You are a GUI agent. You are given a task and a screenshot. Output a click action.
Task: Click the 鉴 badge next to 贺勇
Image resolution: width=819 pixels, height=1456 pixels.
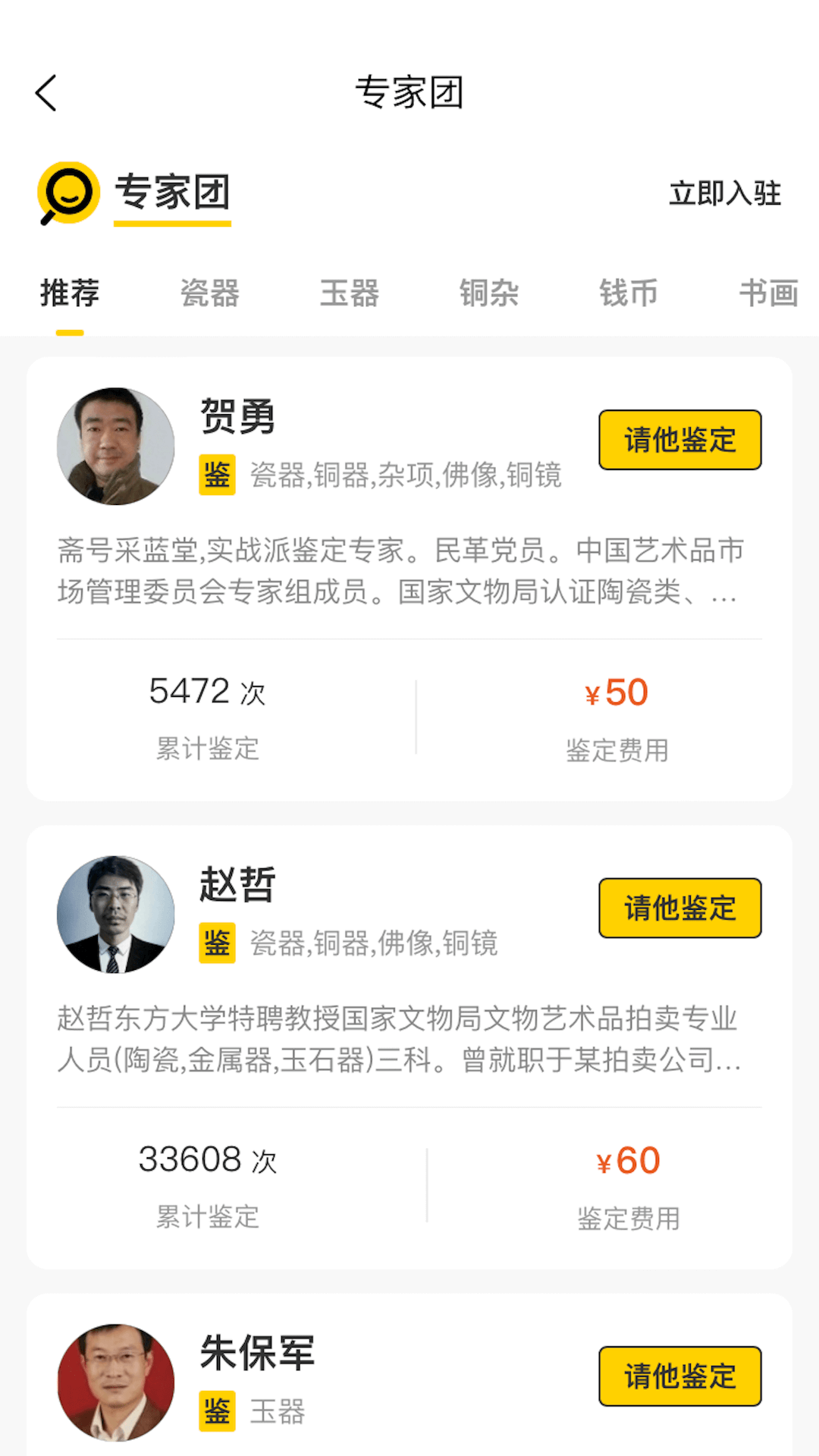pos(216,476)
